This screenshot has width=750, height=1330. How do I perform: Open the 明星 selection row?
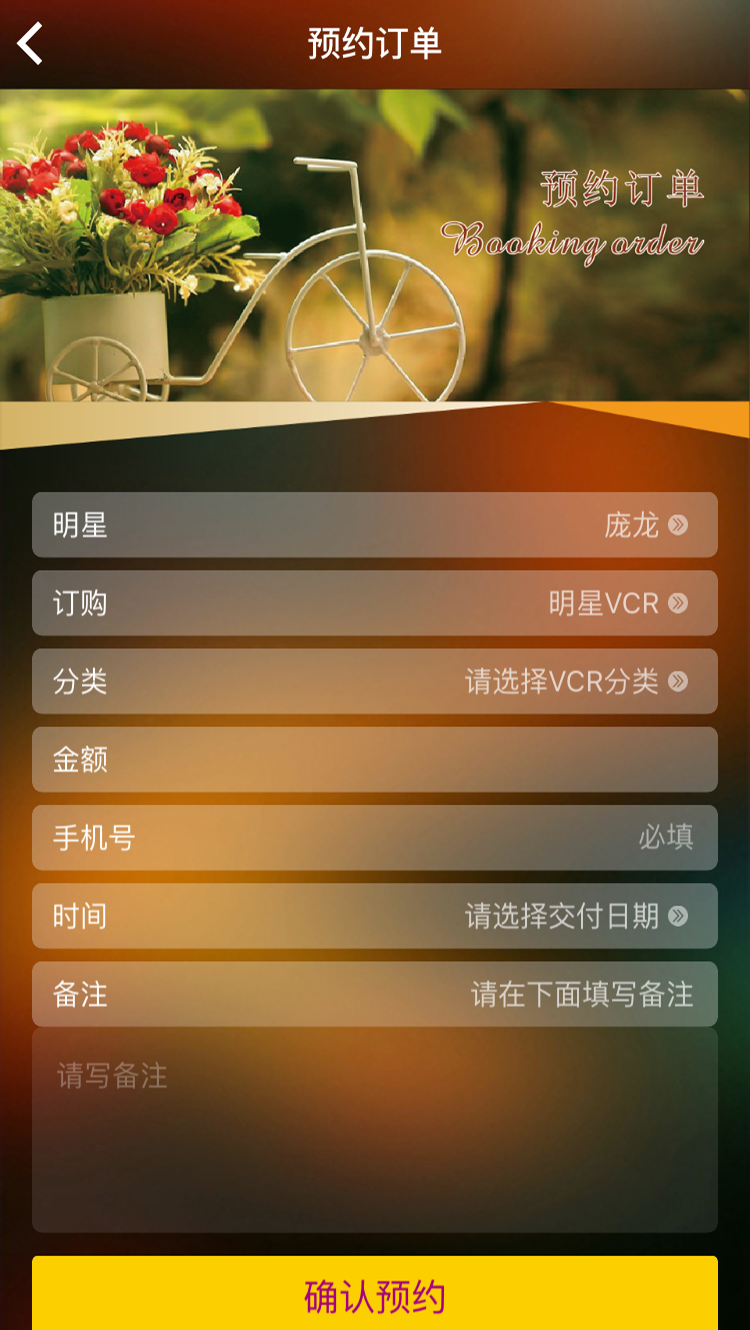pos(375,525)
